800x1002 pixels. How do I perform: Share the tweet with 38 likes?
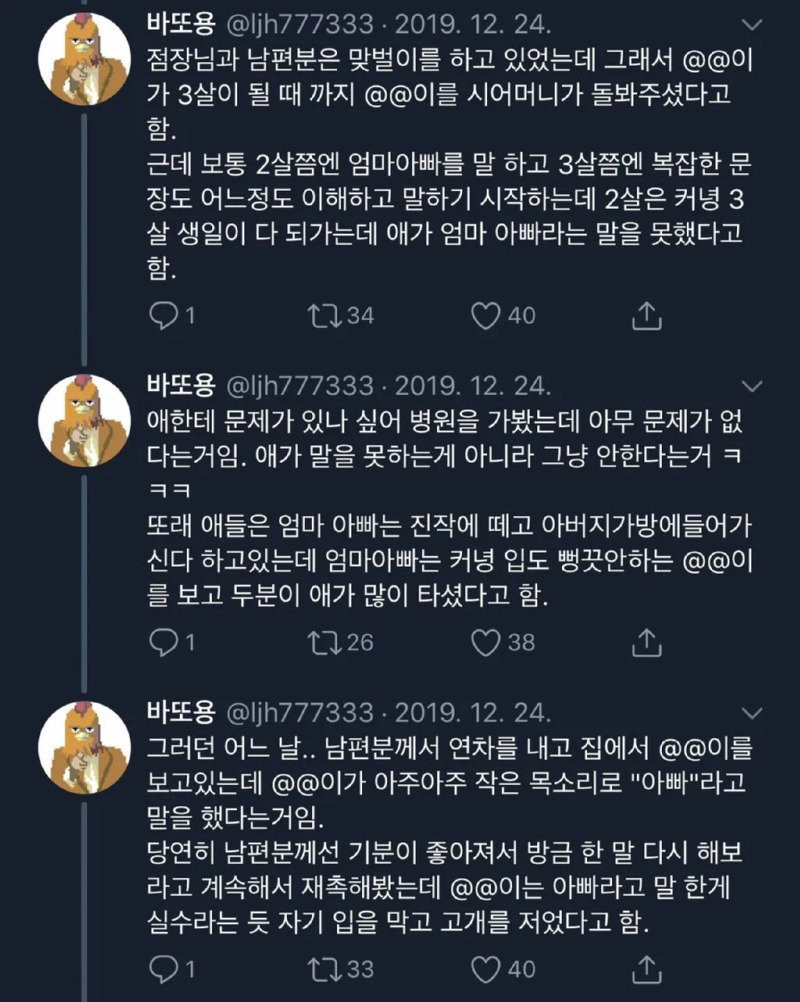point(647,642)
